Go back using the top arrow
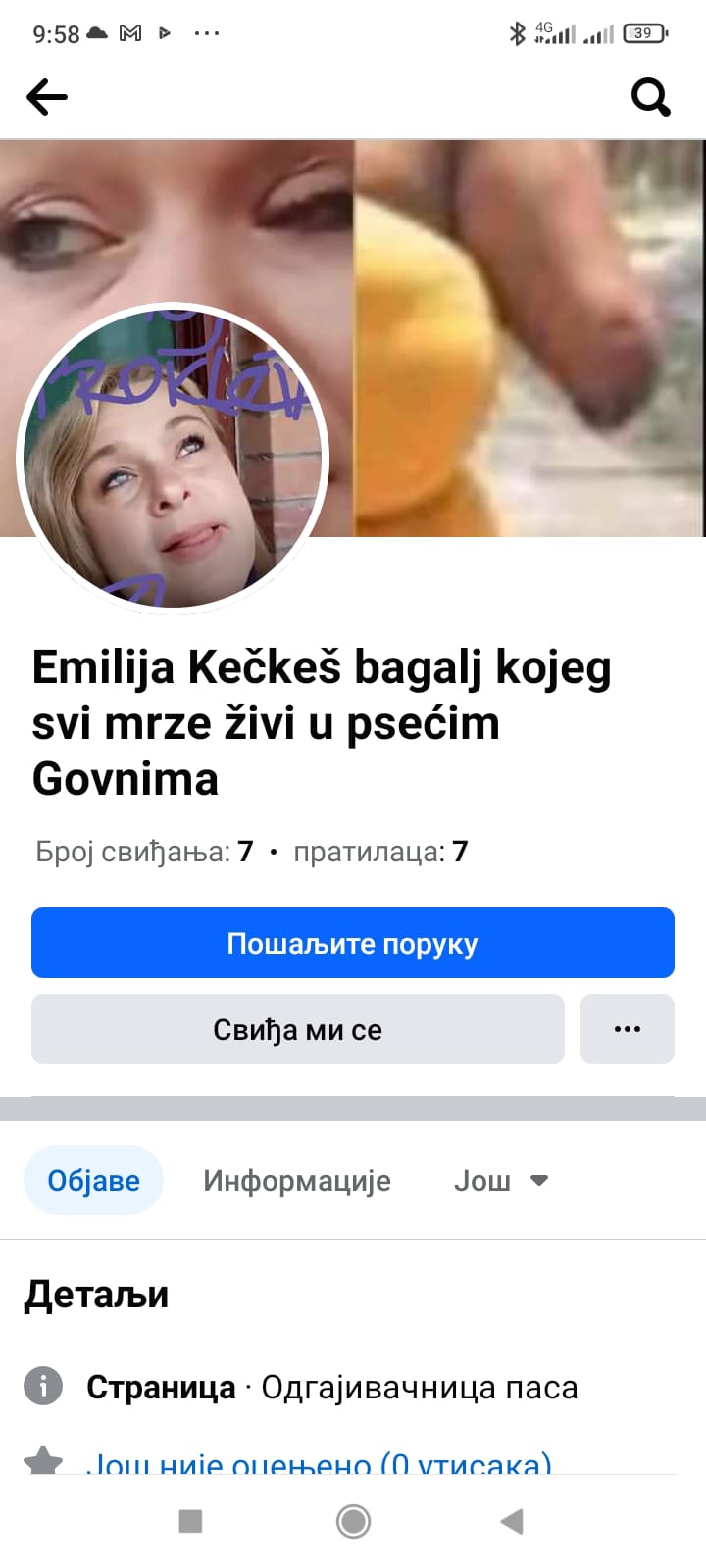 pos(47,97)
